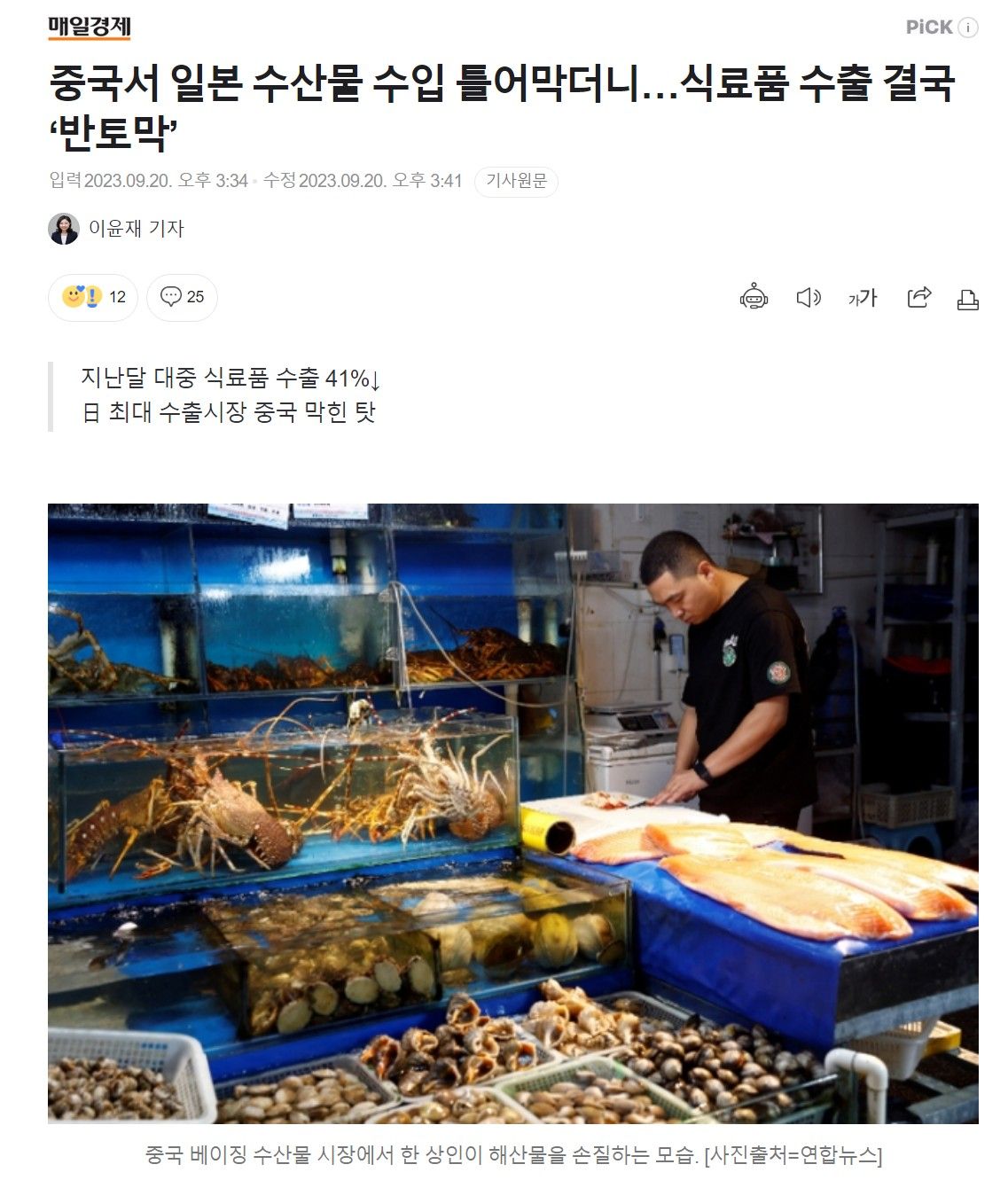Listen to the article with text-to-speech
Image resolution: width=1008 pixels, height=1180 pixels.
(808, 298)
